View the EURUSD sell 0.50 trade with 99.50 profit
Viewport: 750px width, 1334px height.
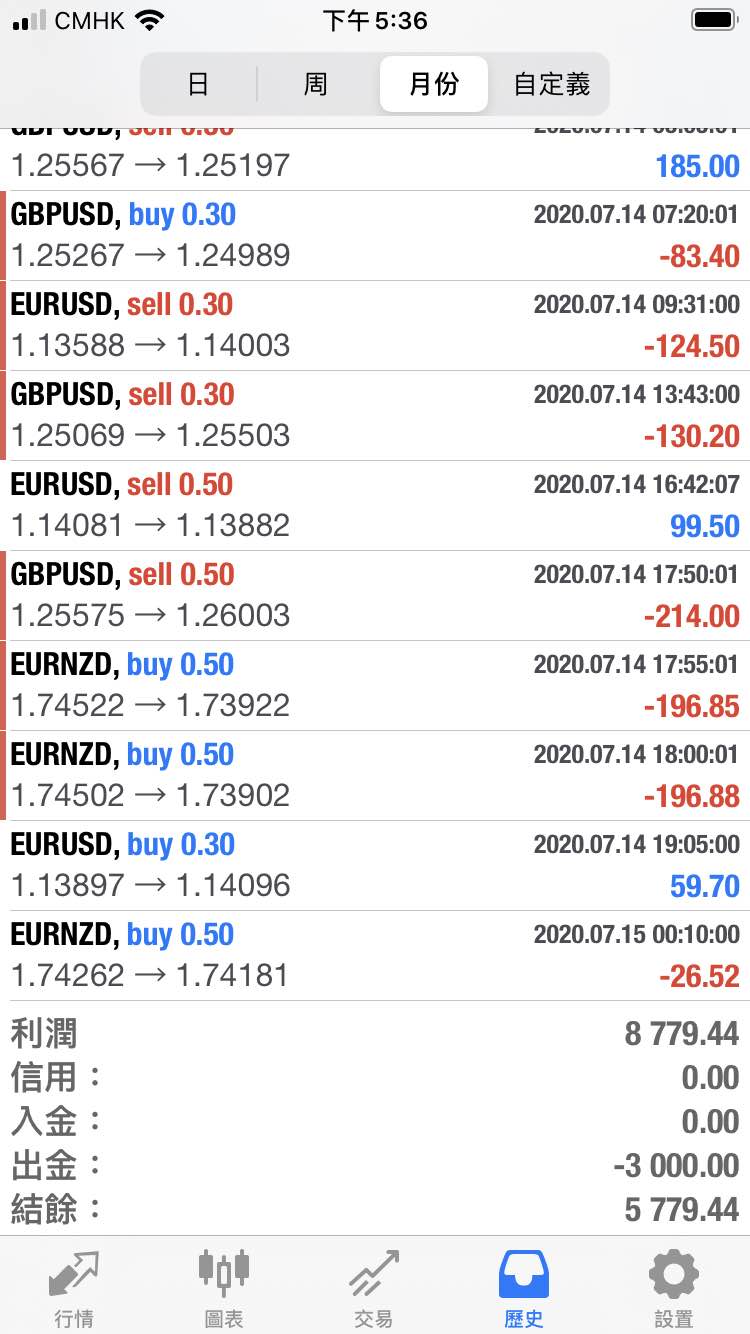click(x=375, y=506)
